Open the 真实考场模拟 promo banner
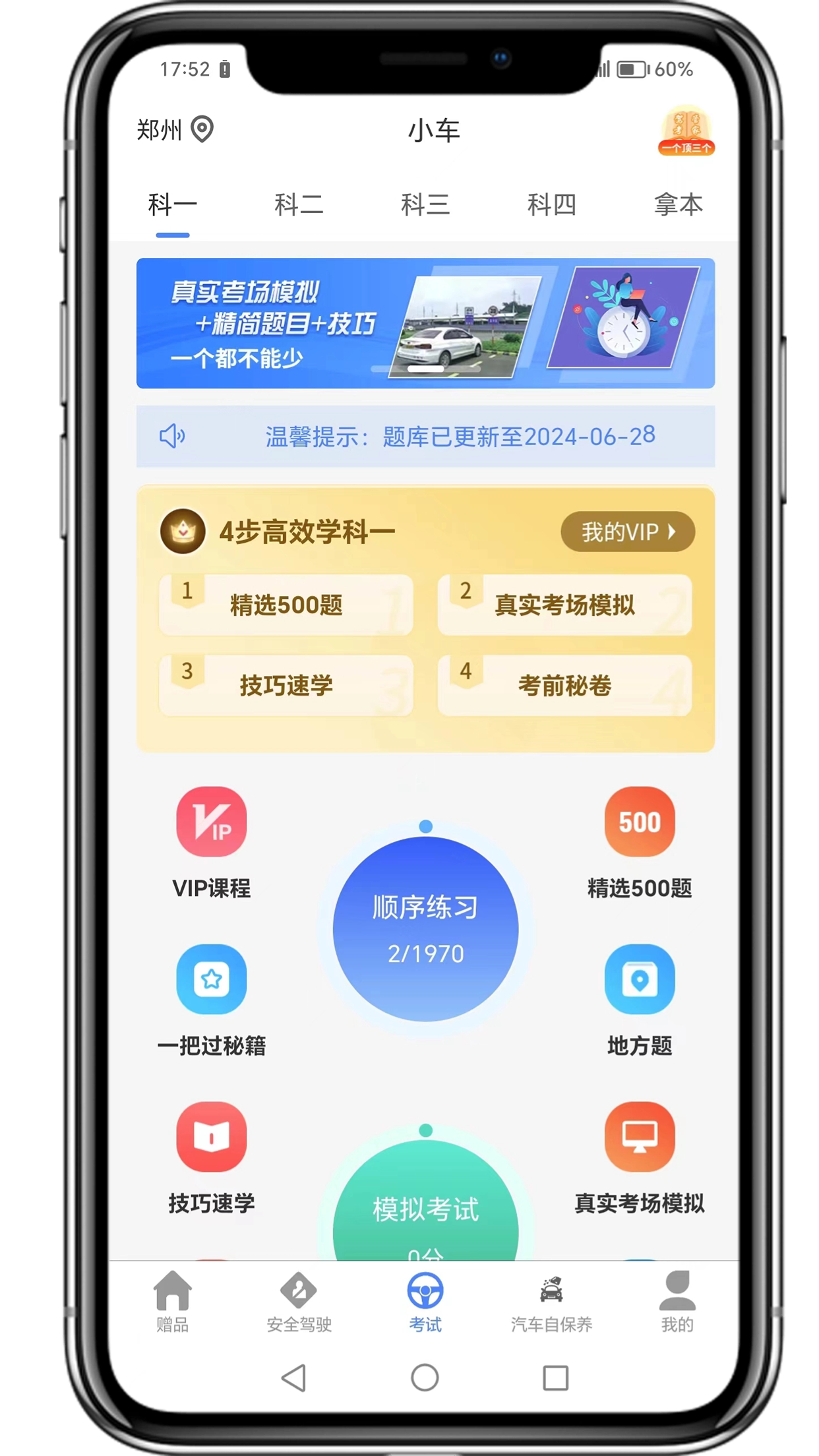The width and height of the screenshot is (819, 1456). click(425, 323)
